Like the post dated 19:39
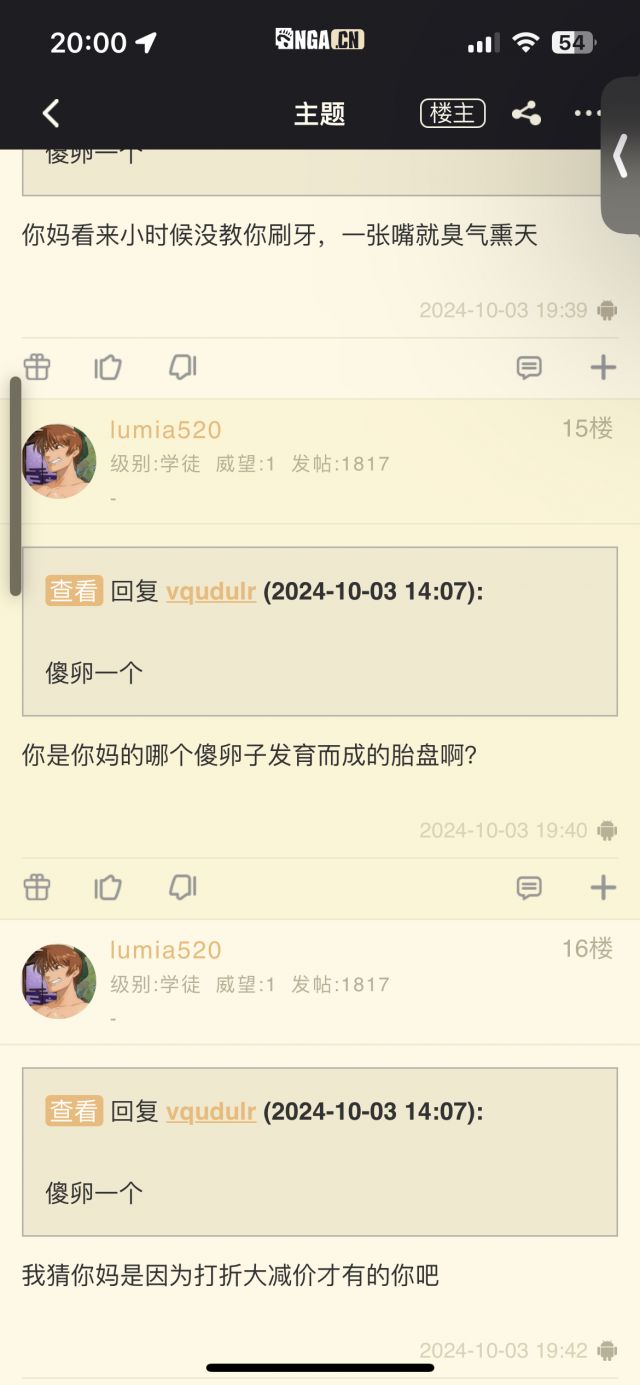Screen dimensions: 640x1385 [108, 367]
